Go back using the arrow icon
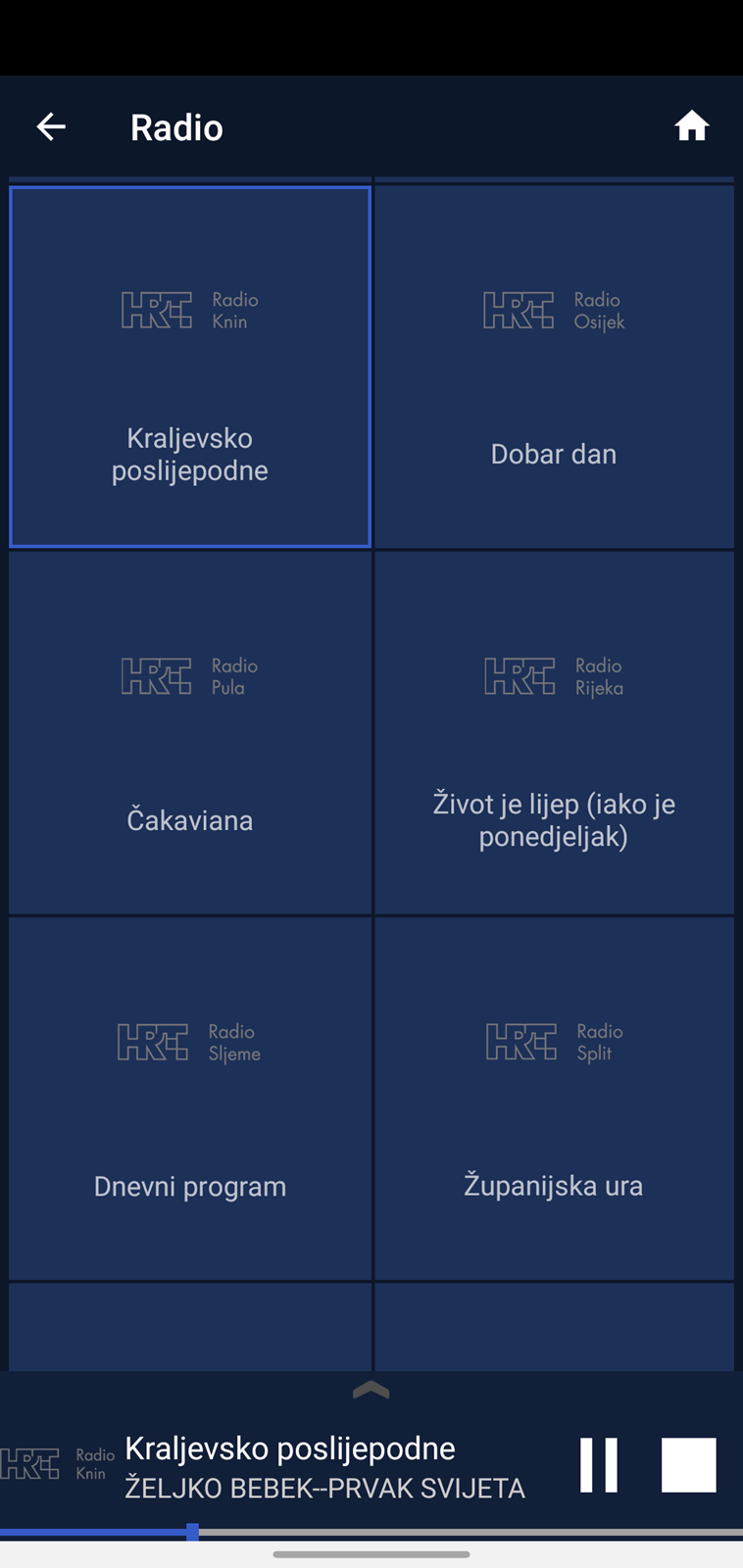The height and width of the screenshot is (1568, 743). [x=51, y=126]
